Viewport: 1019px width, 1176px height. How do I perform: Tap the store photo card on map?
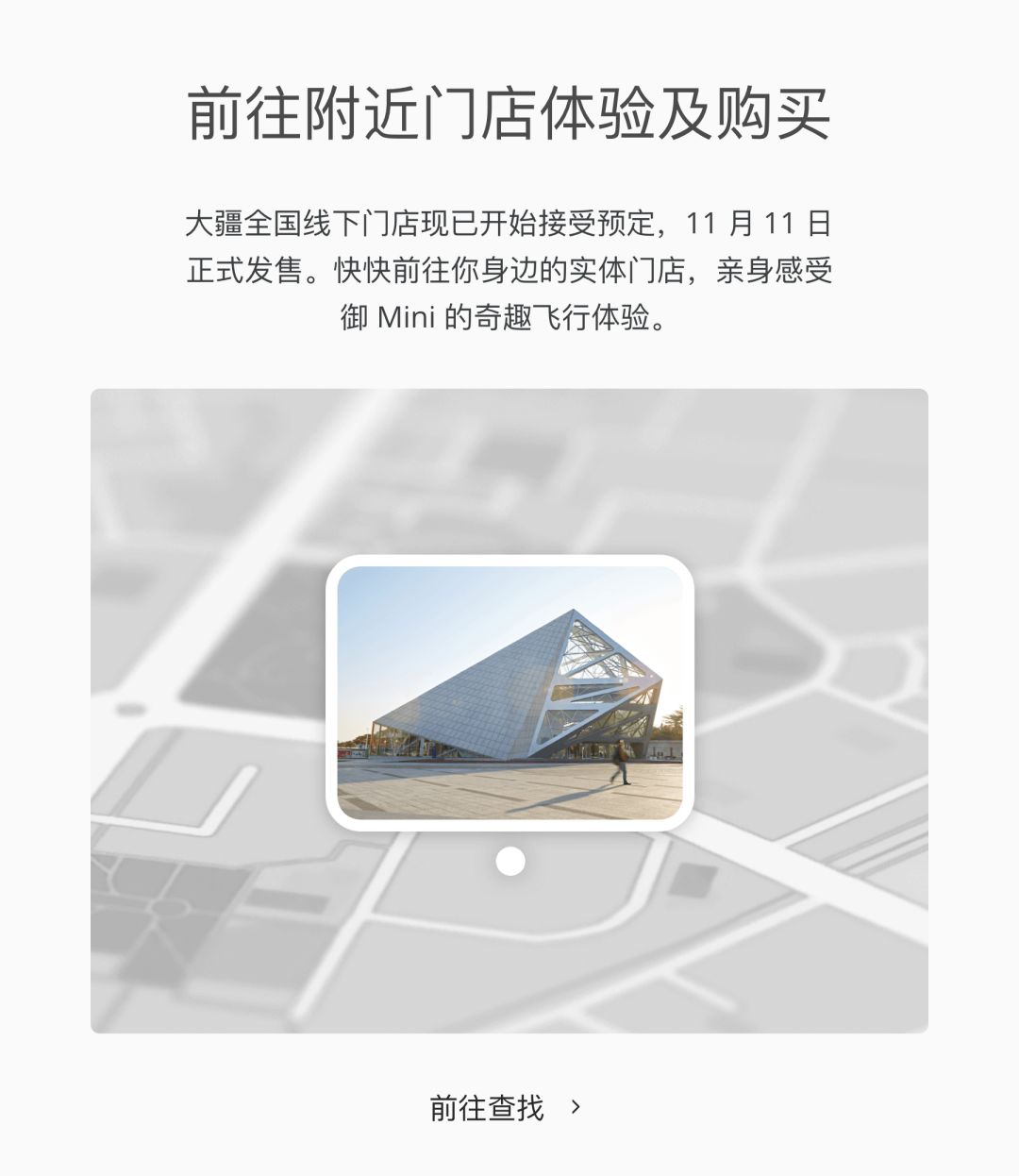[x=509, y=693]
